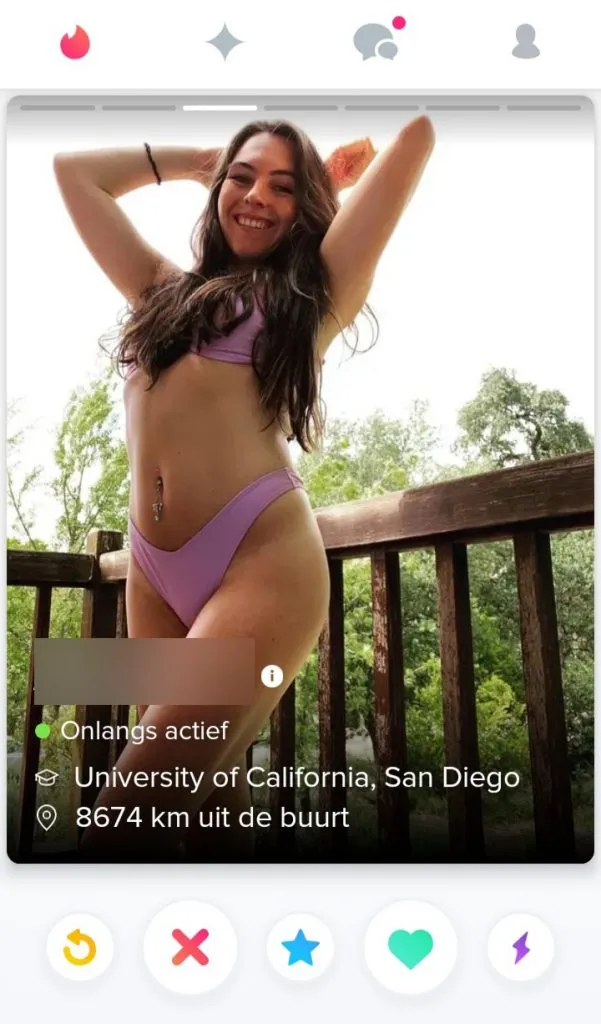This screenshot has width=601, height=1024.
Task: Activate the purple lightning Boost
Action: coord(521,947)
